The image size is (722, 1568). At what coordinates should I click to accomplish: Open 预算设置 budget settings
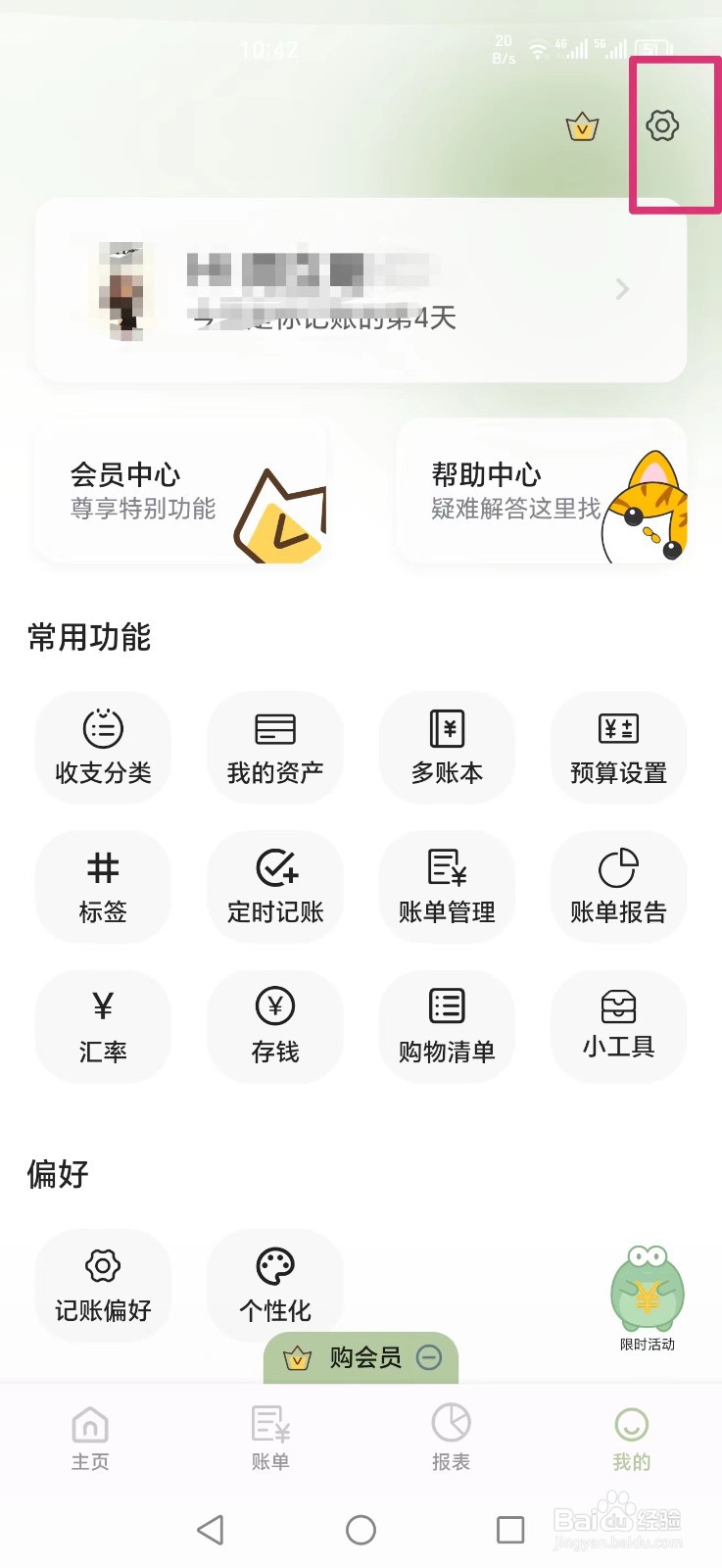coord(619,748)
